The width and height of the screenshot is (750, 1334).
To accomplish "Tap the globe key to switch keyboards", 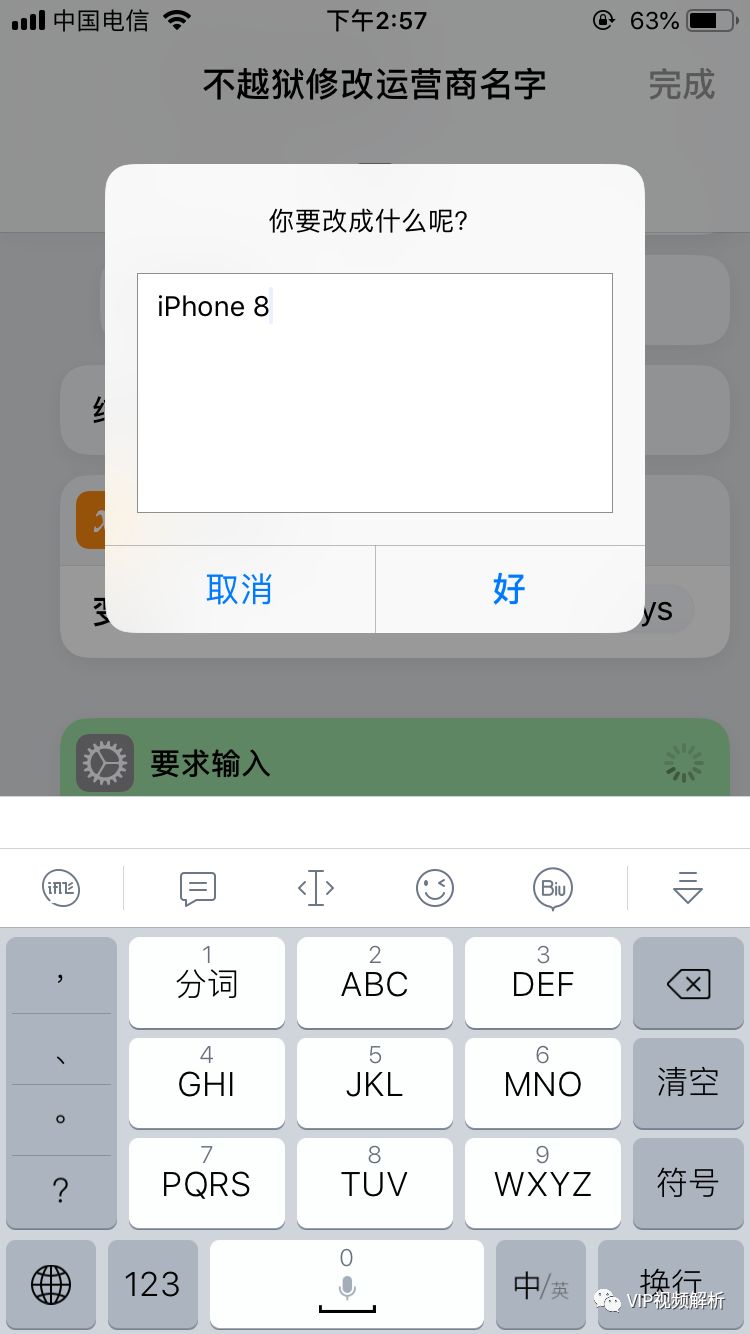I will point(51,1284).
